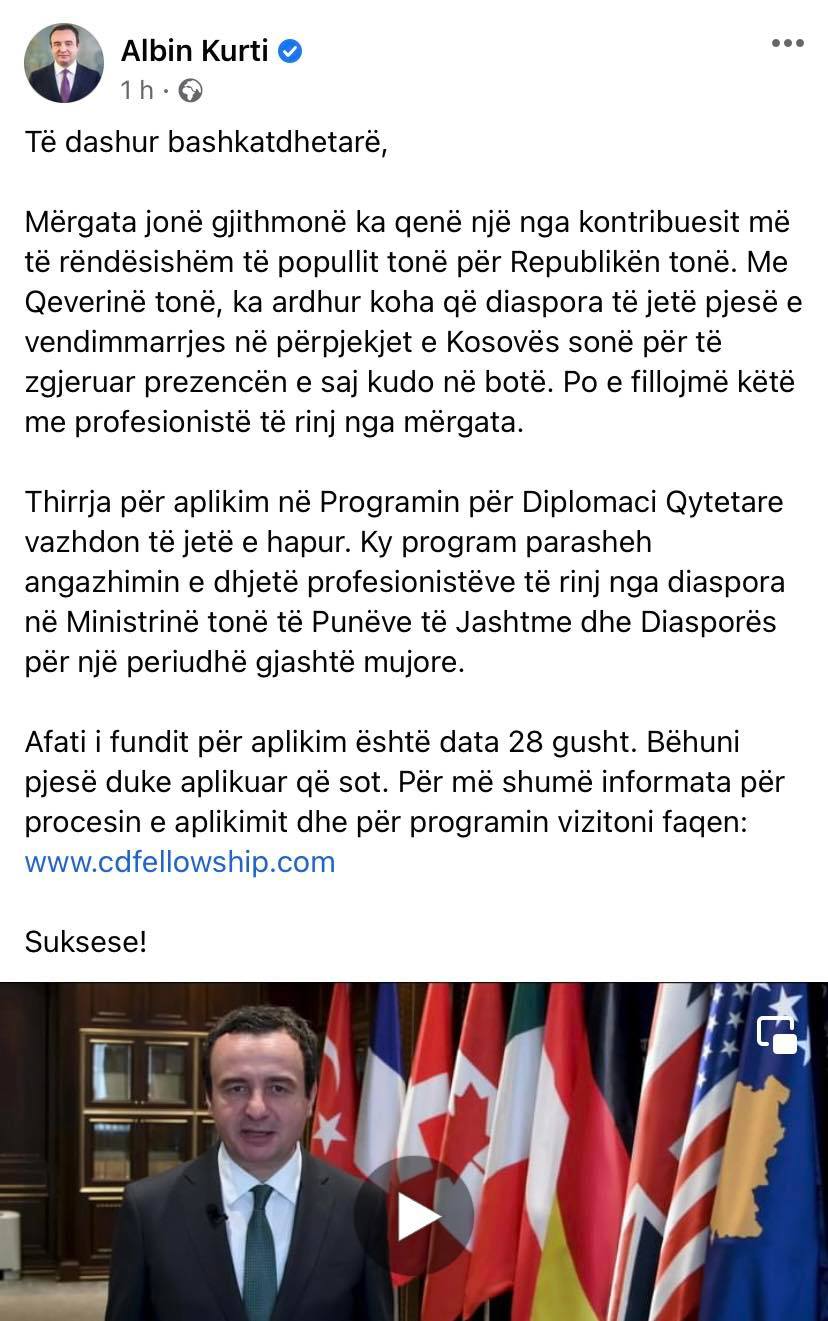
Task: Pop out the video in picture-in-picture
Action: point(778,1034)
